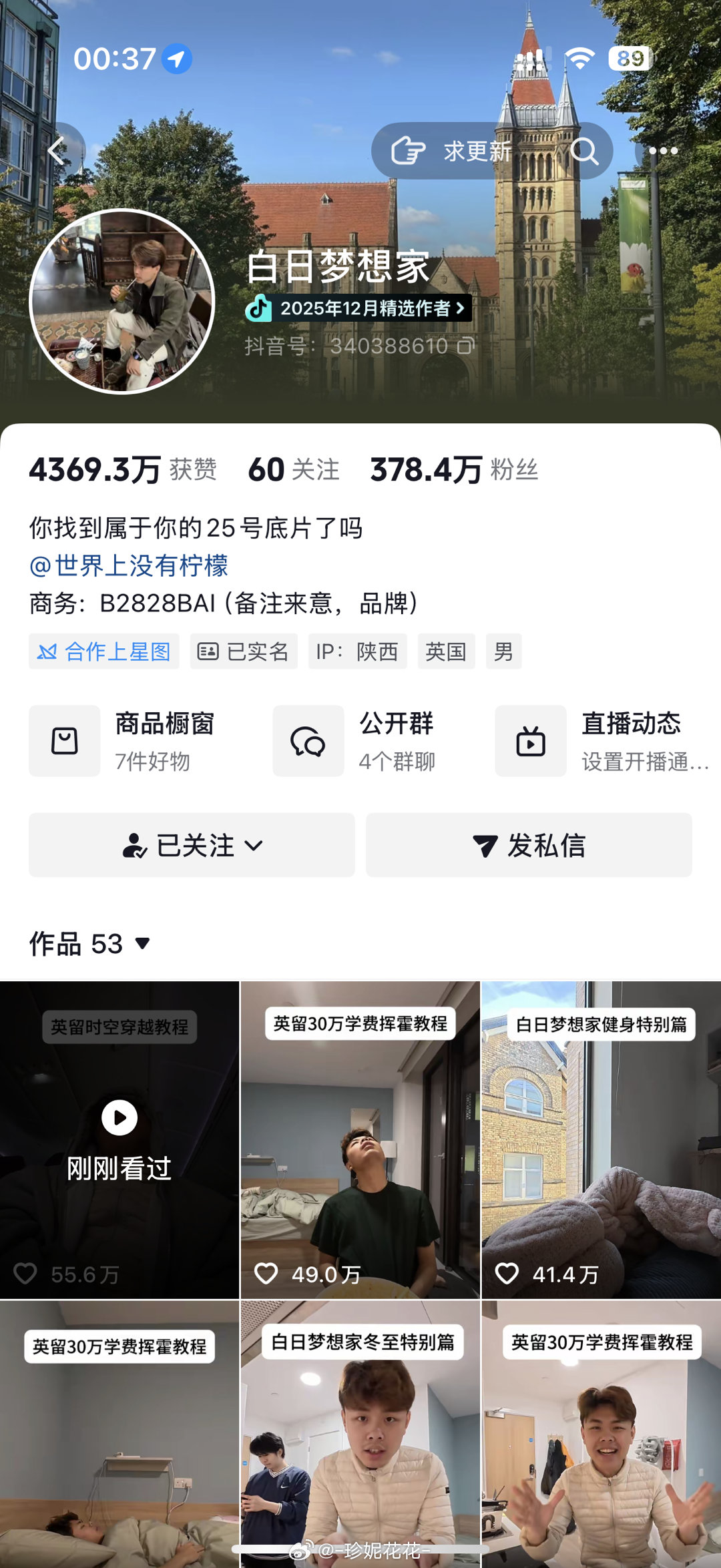Open the 合作上星图 link
This screenshot has height=1568, width=721.
(x=103, y=651)
